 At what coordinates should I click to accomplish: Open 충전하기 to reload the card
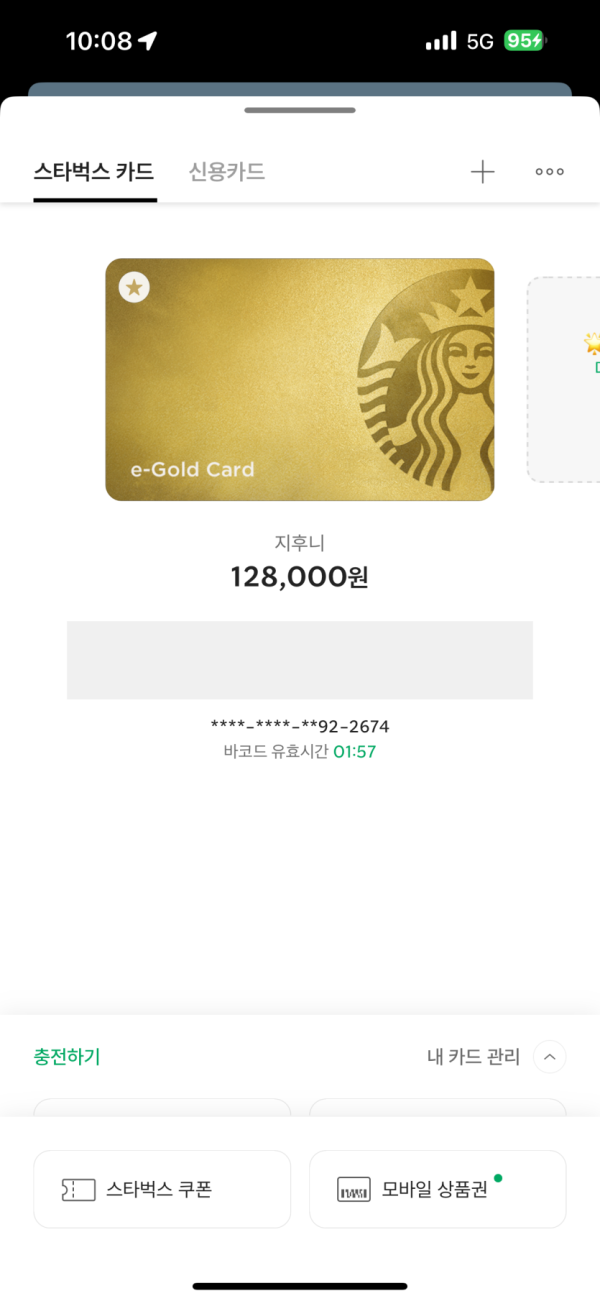67,1057
